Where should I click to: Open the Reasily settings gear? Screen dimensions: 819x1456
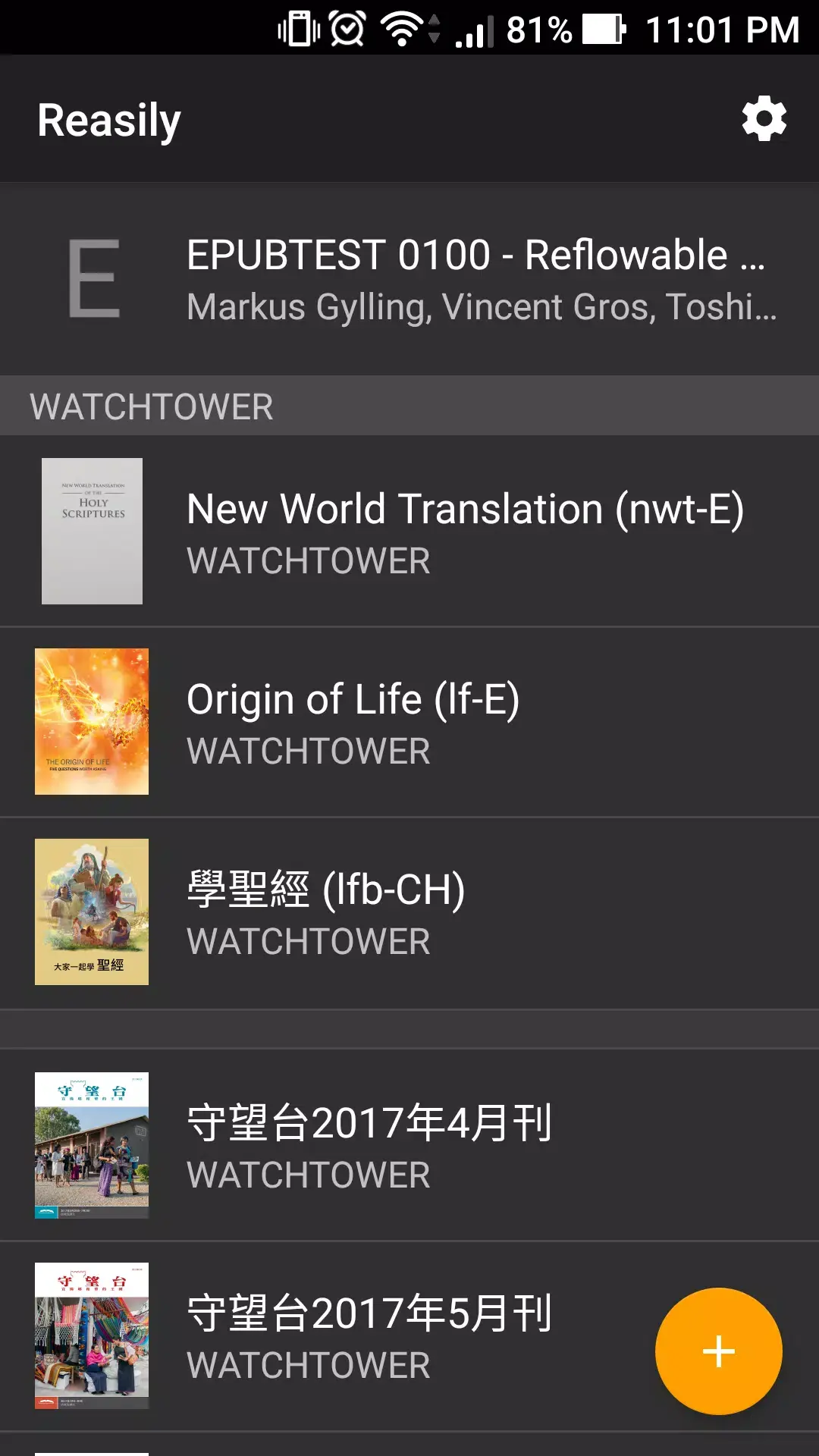tap(763, 118)
